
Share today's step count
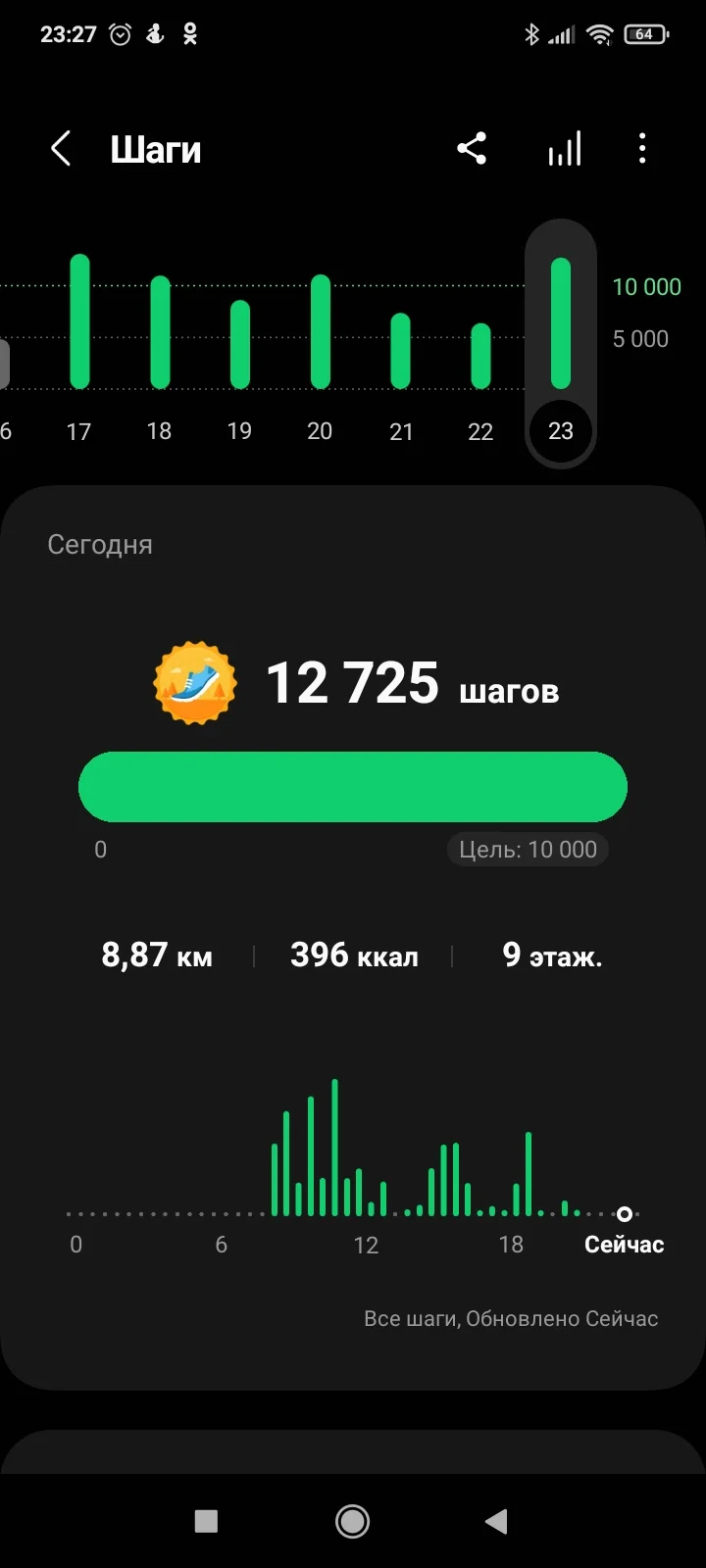[x=472, y=149]
